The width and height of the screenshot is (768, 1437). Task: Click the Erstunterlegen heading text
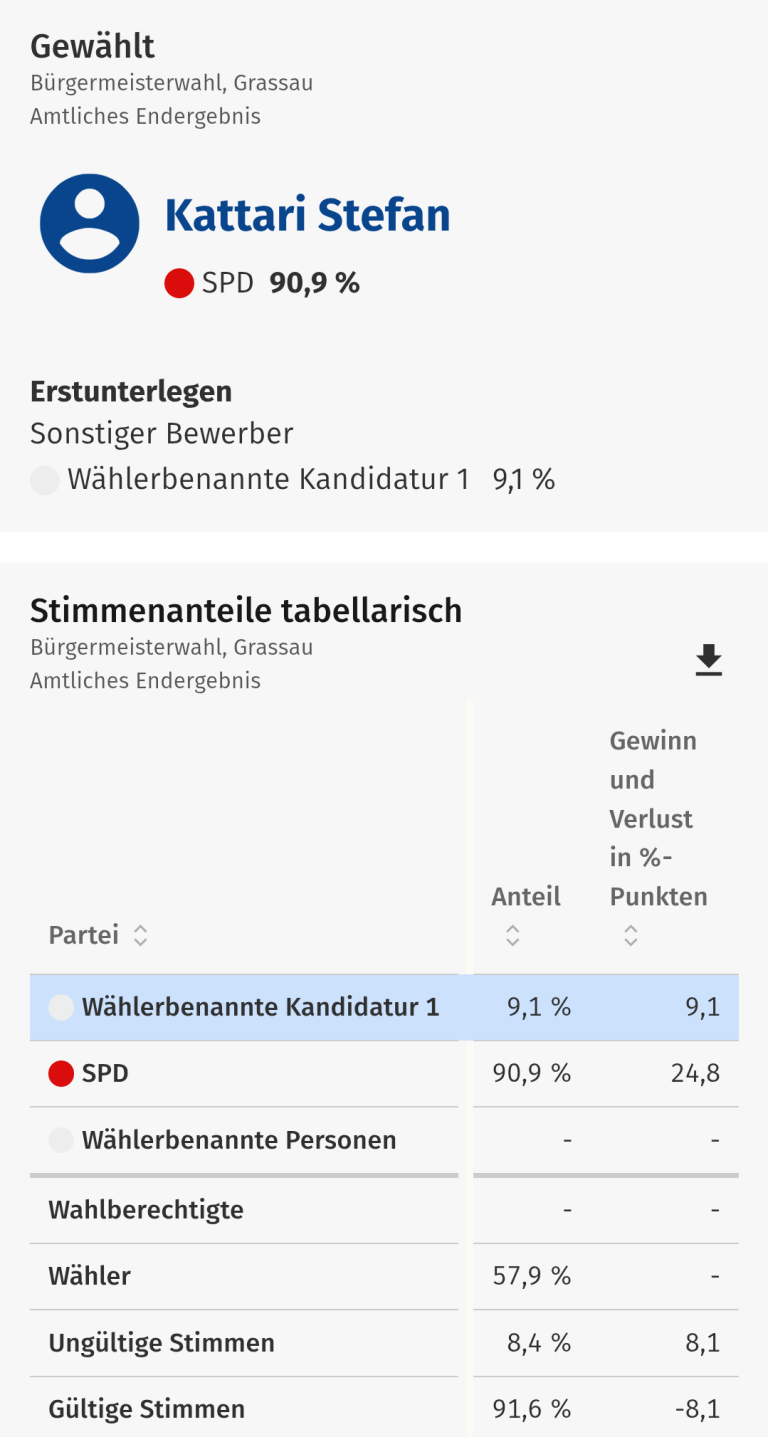pos(131,391)
